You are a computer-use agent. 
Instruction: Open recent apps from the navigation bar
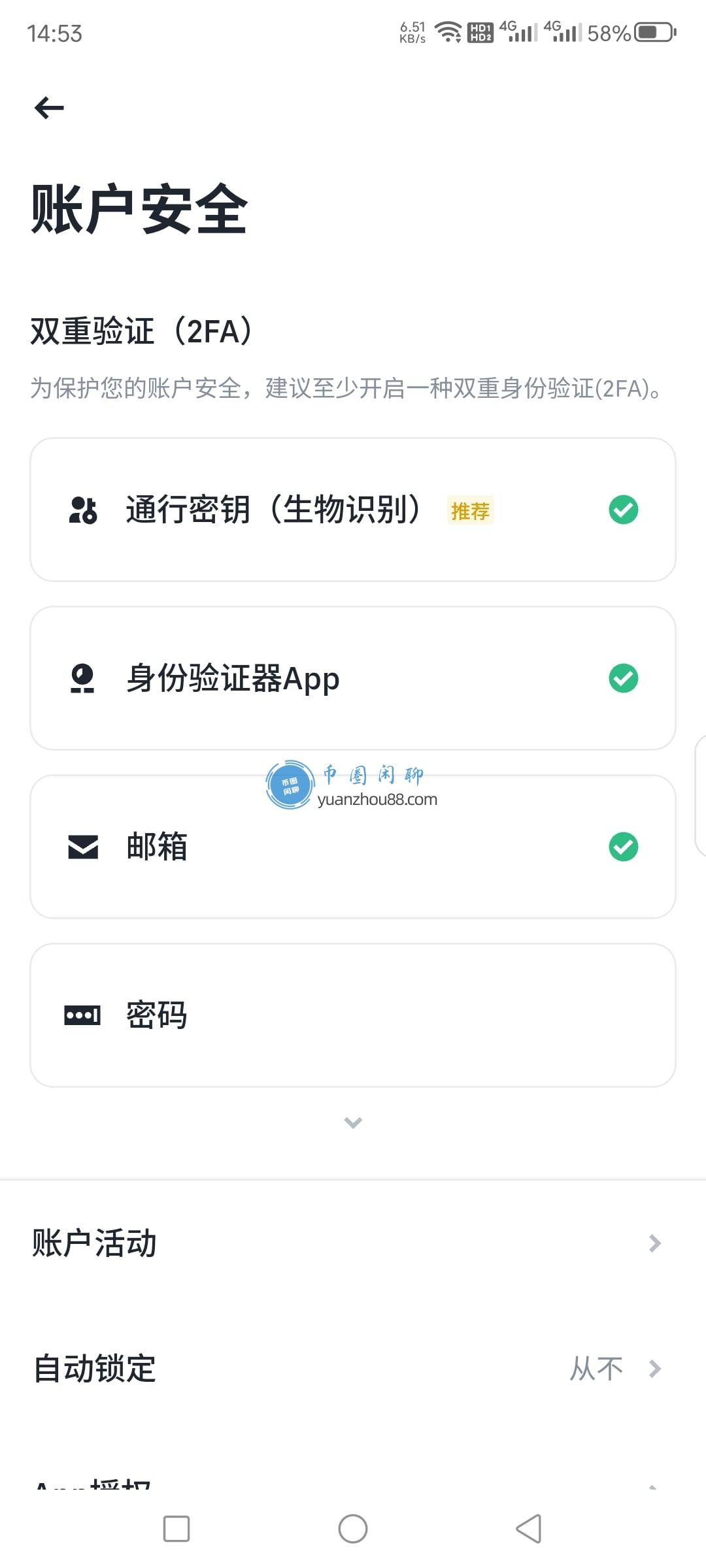click(x=176, y=1529)
